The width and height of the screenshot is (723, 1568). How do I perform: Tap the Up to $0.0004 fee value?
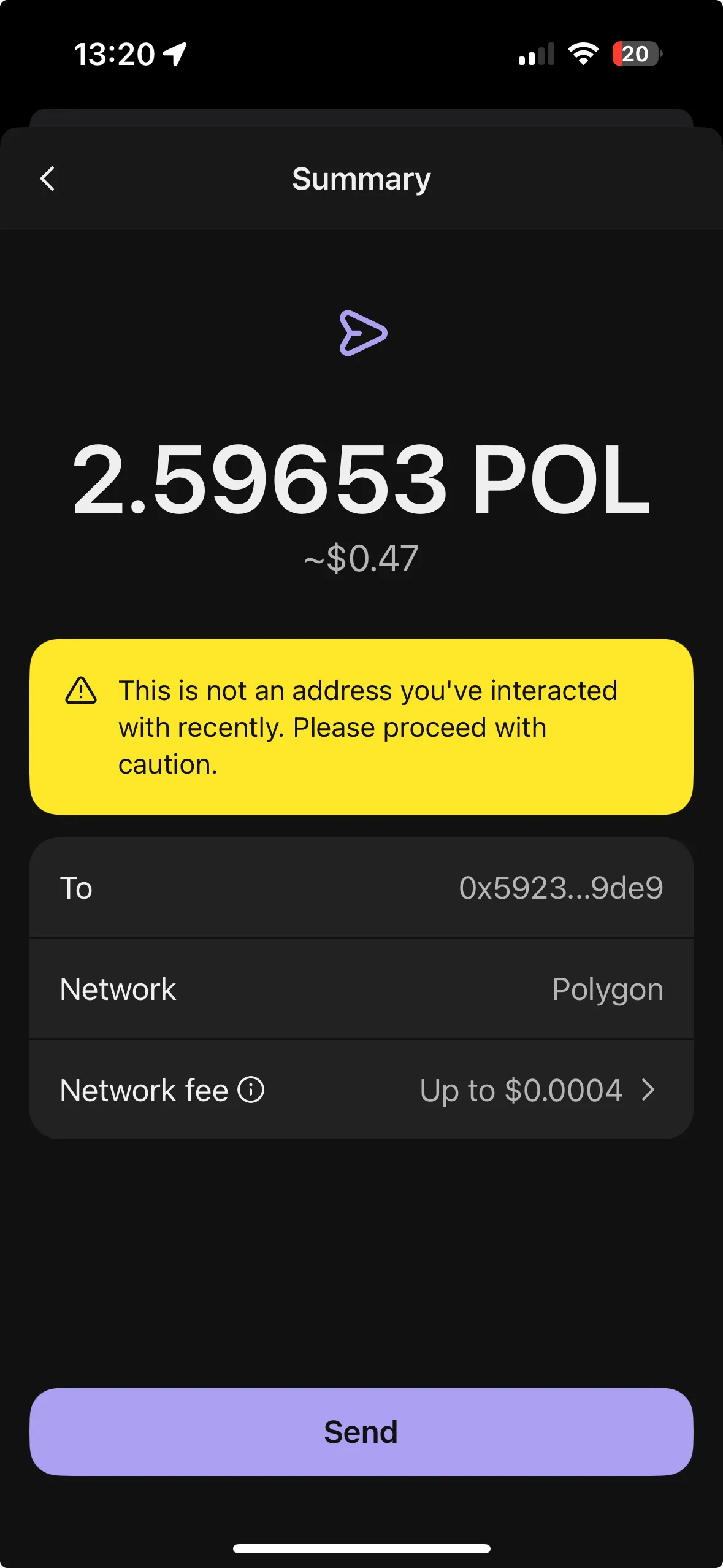pyautogui.click(x=522, y=1089)
